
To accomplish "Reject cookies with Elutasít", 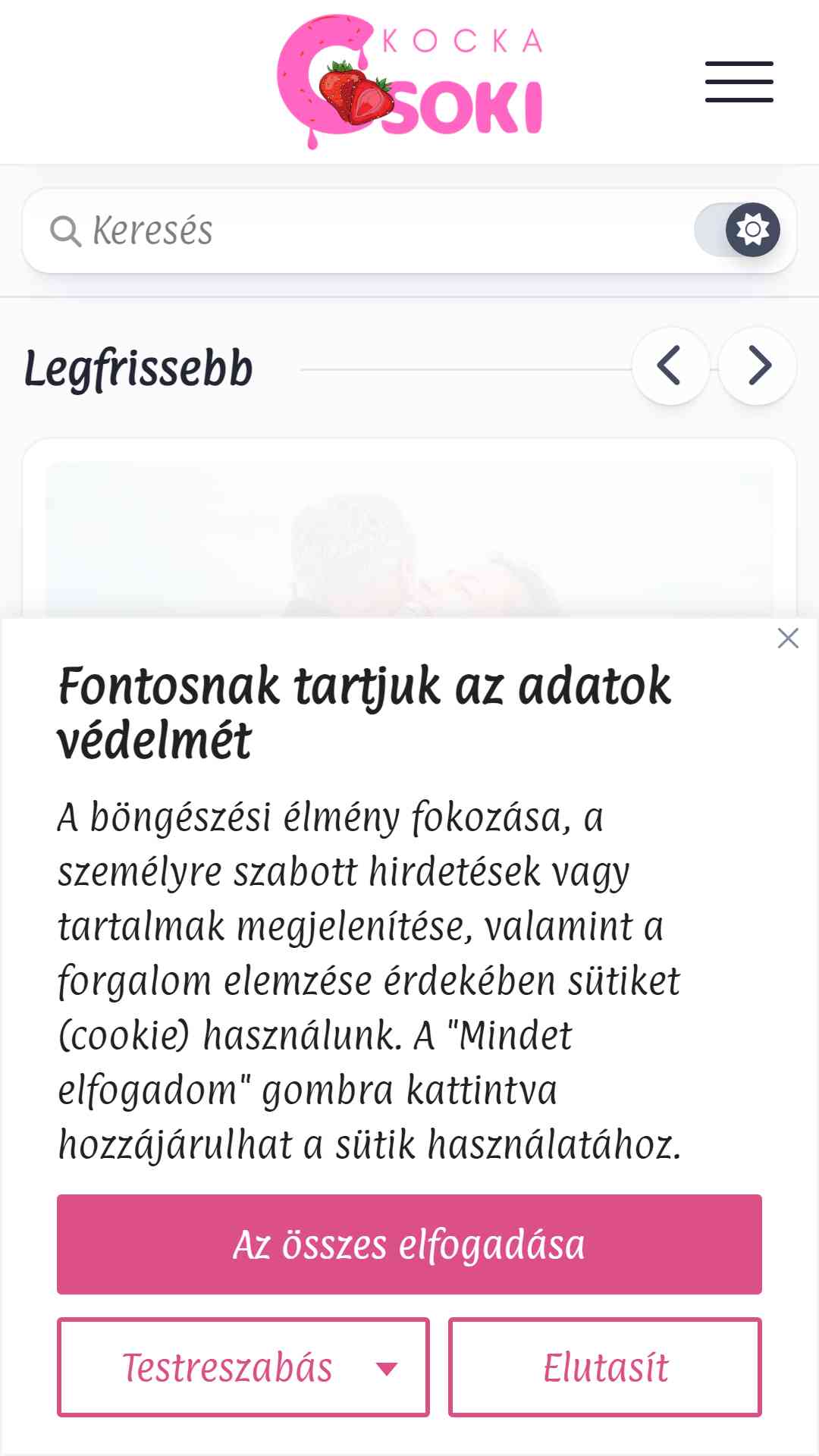I will [605, 1367].
